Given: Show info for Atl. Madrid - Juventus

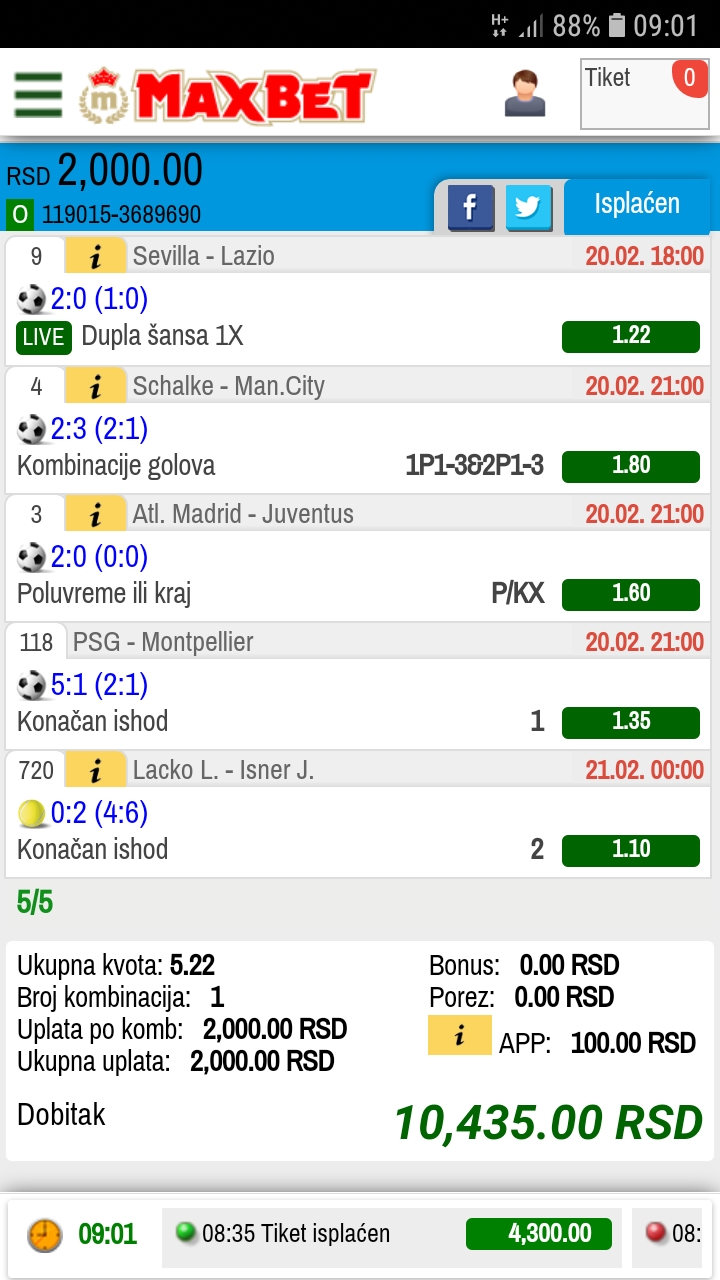Looking at the screenshot, I should [x=96, y=514].
